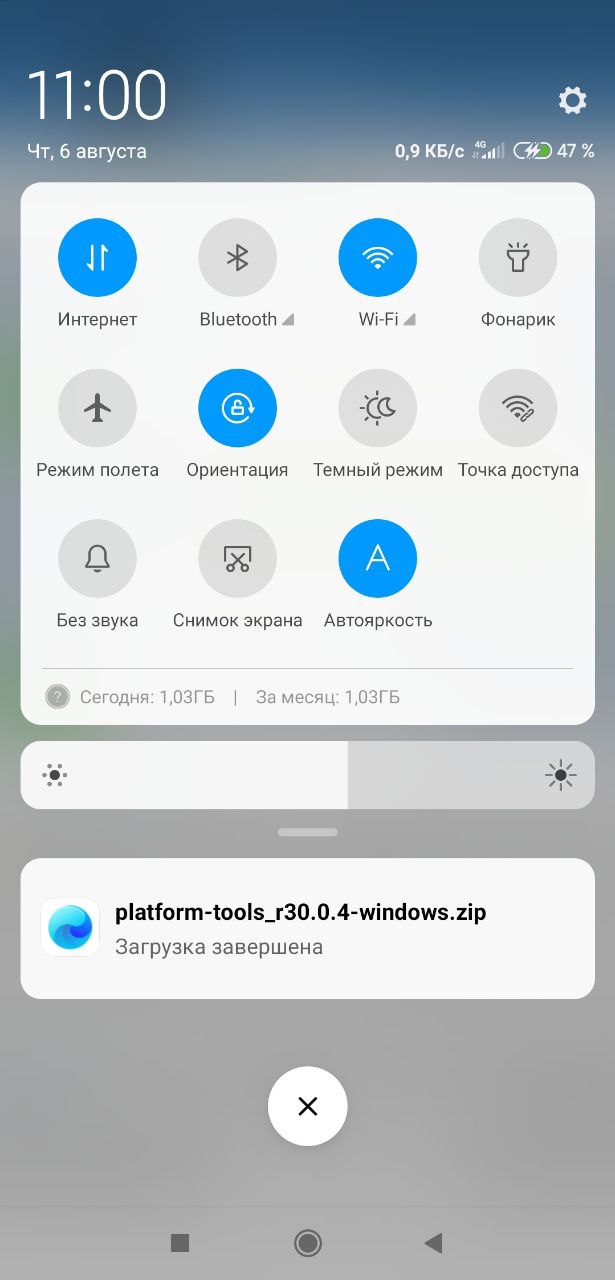Screen dimensions: 615x1280
Task: Enable silent mode (Без звука)
Action: pyautogui.click(x=97, y=558)
